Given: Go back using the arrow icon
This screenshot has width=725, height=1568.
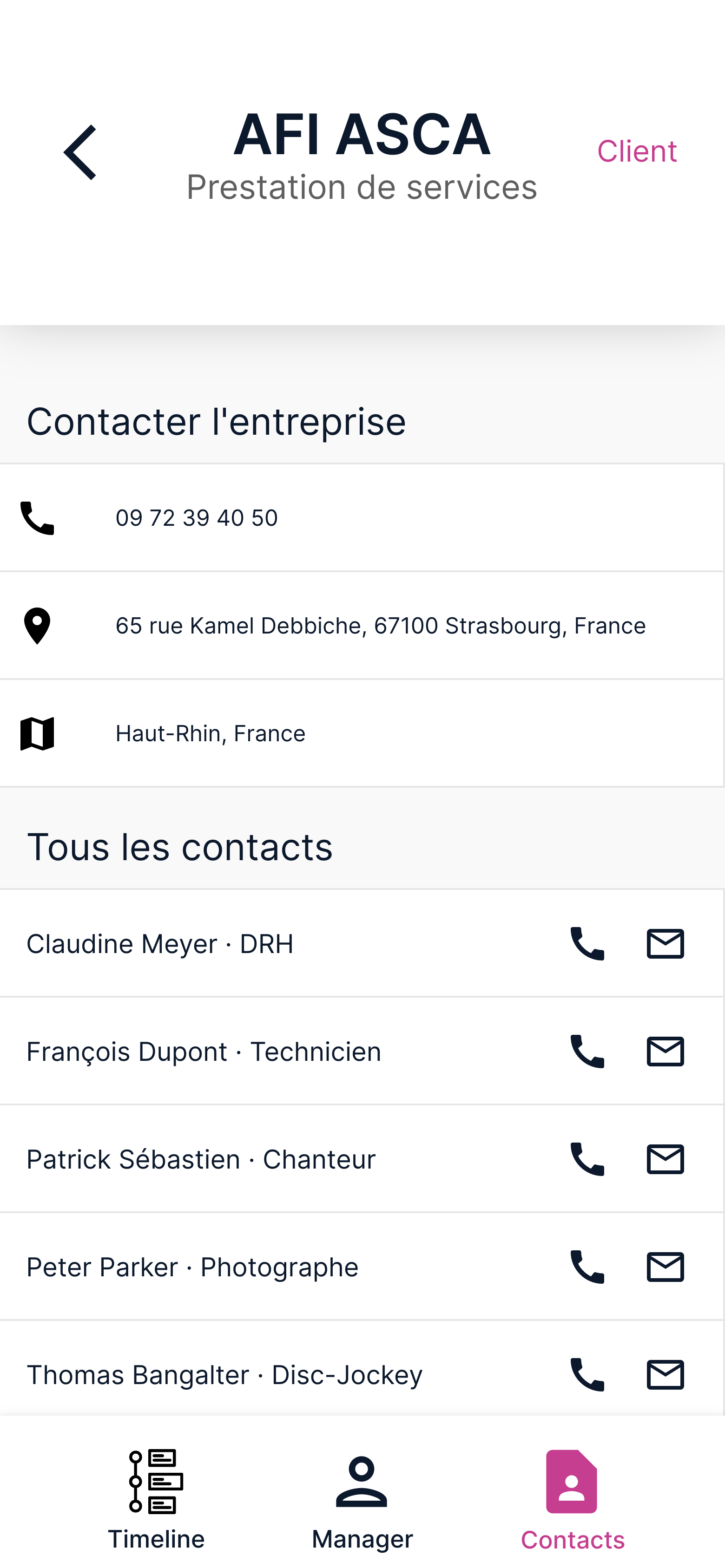Looking at the screenshot, I should tap(80, 152).
